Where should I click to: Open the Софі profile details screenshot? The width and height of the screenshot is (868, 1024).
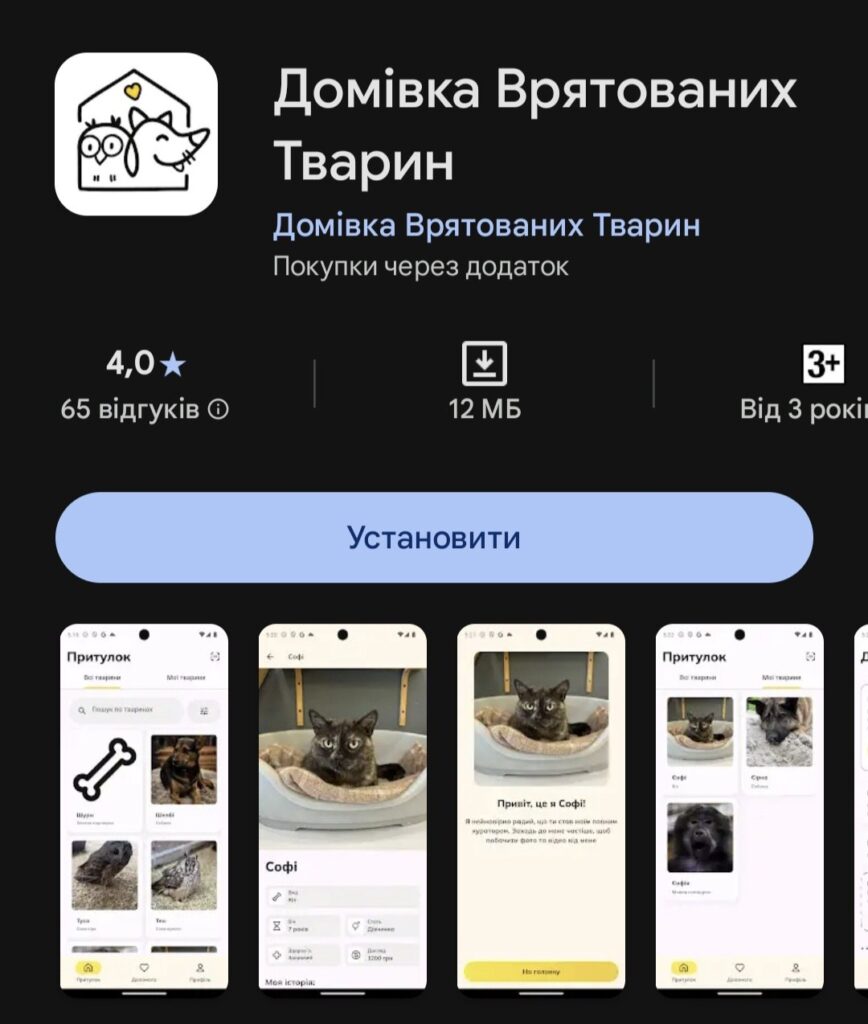coord(342,808)
